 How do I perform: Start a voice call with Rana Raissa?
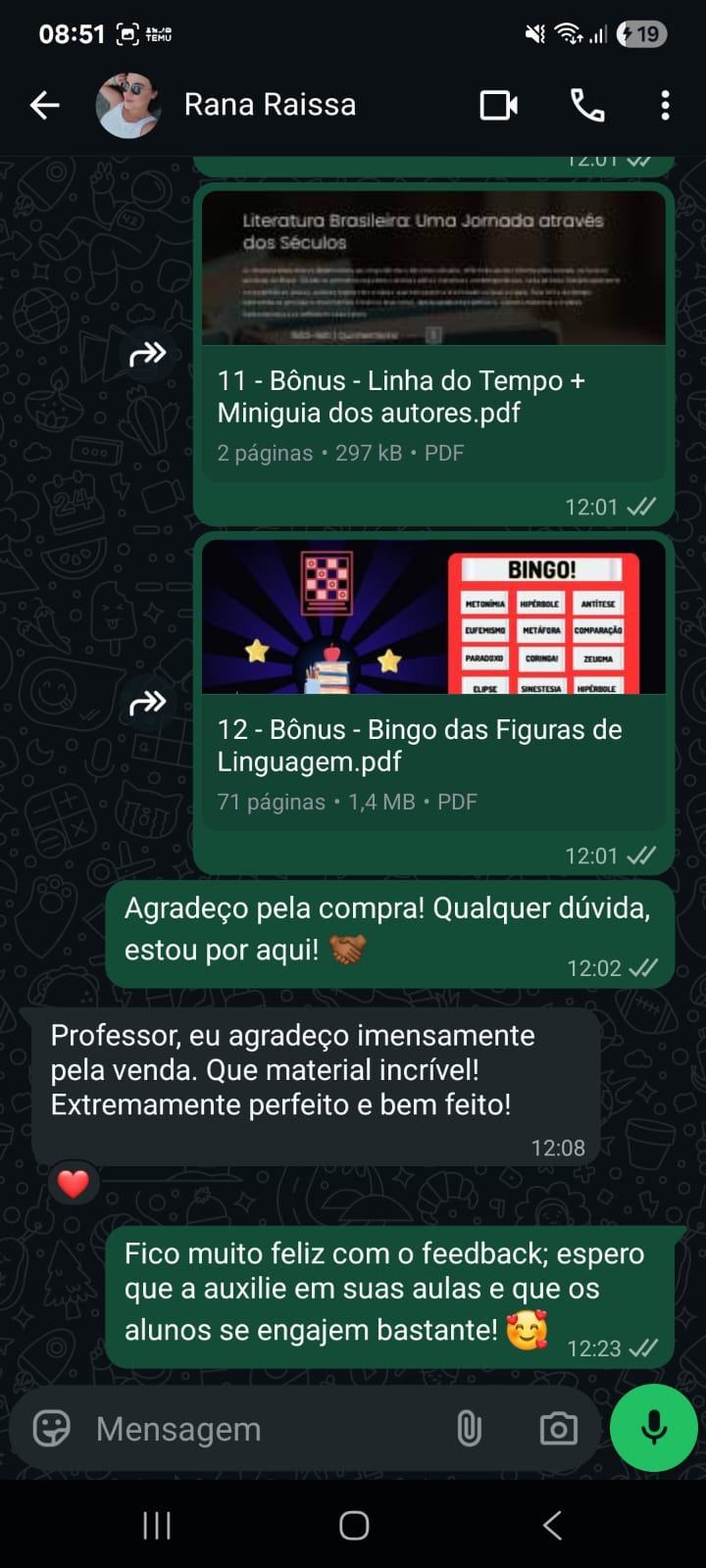(587, 105)
